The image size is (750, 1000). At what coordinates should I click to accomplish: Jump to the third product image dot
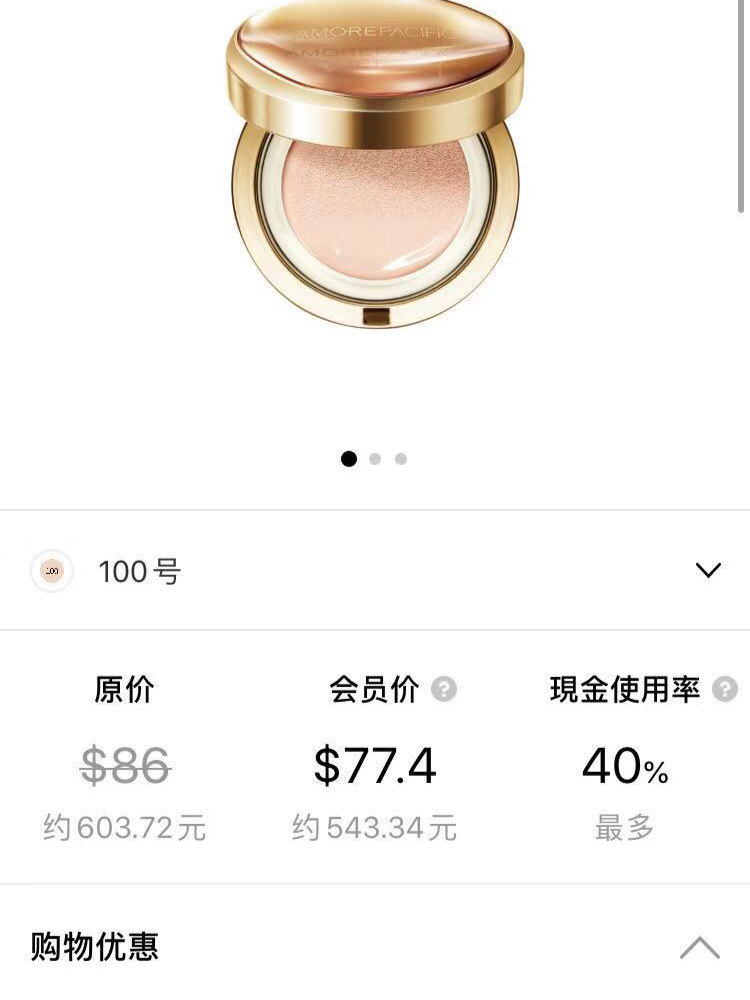401,459
